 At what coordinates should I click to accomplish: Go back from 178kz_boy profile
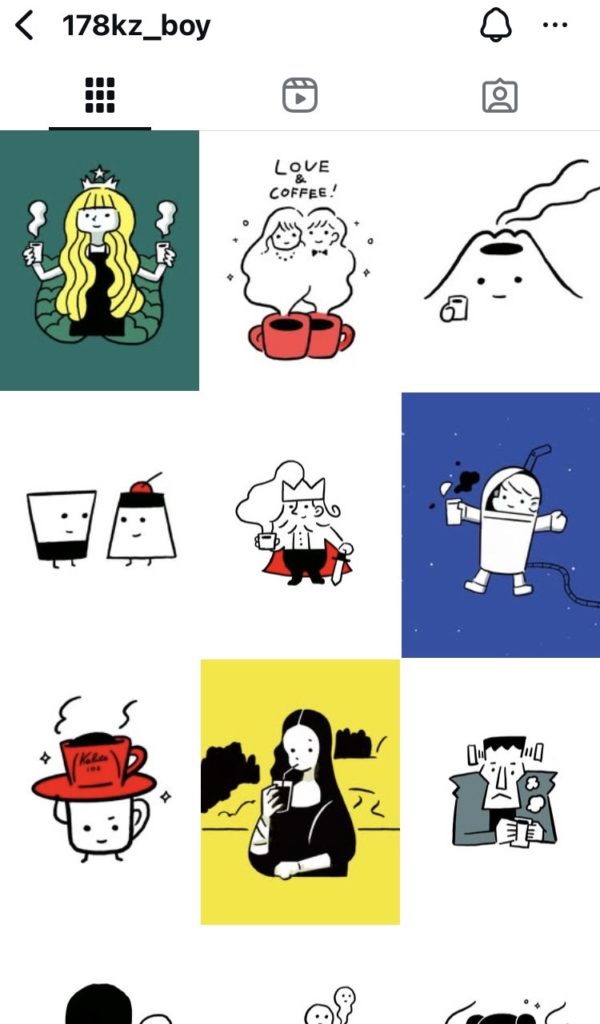pyautogui.click(x=25, y=26)
